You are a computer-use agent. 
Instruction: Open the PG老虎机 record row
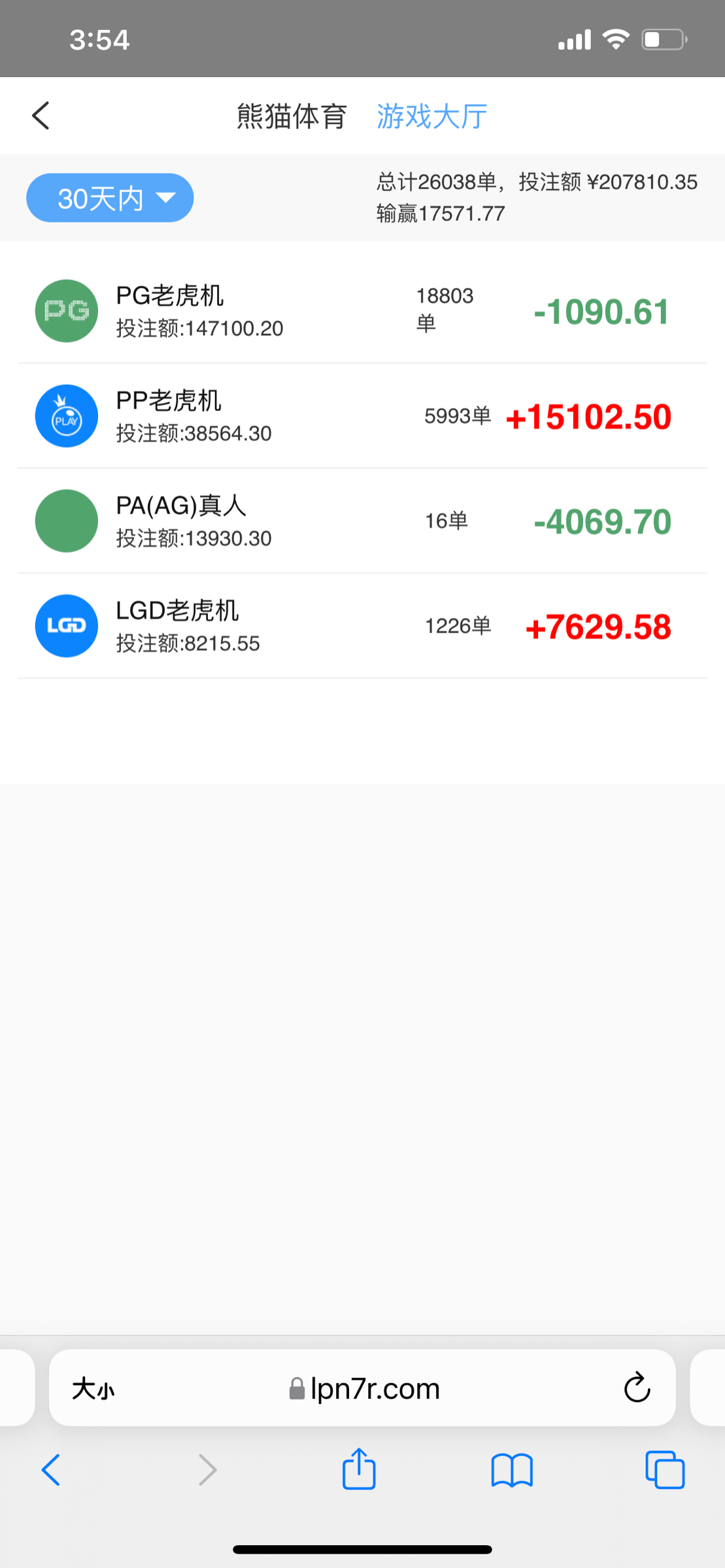click(362, 311)
